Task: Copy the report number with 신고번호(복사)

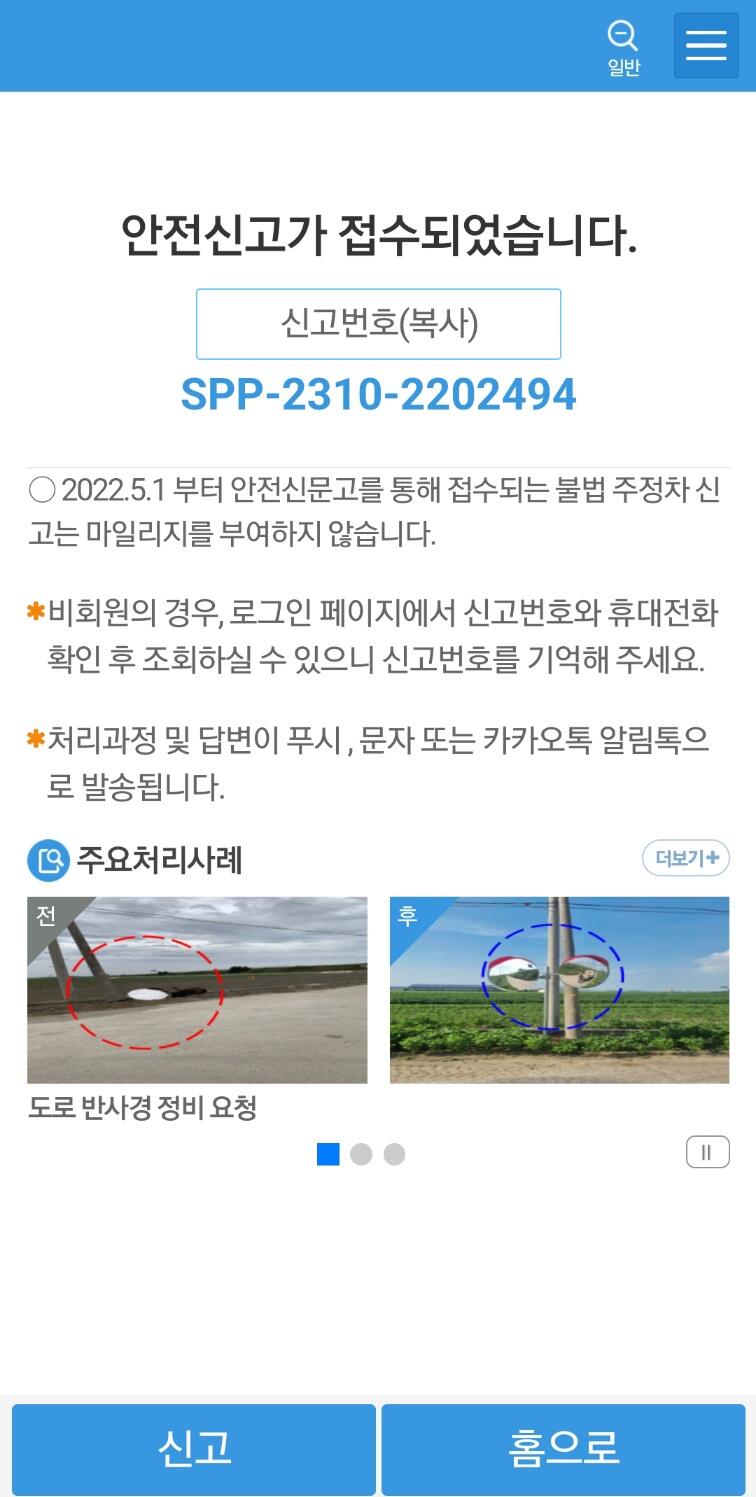Action: coord(378,324)
